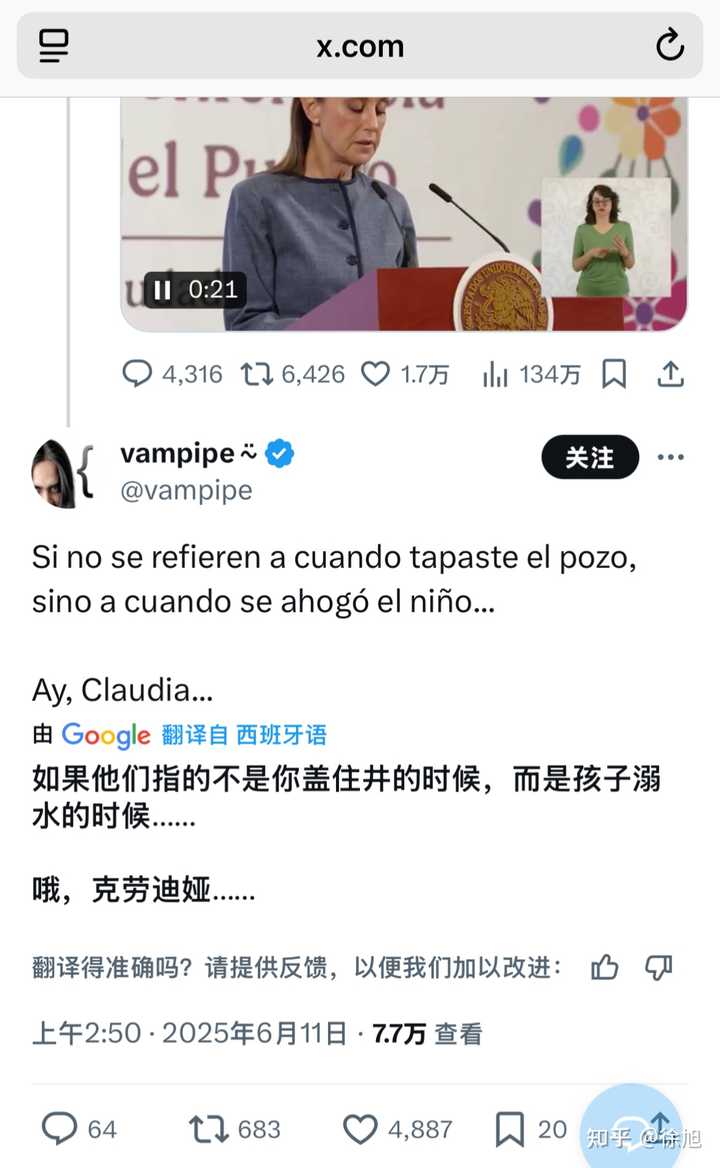The width and height of the screenshot is (720, 1168).
Task: Repost the video post with 6,426 reposts
Action: (293, 374)
